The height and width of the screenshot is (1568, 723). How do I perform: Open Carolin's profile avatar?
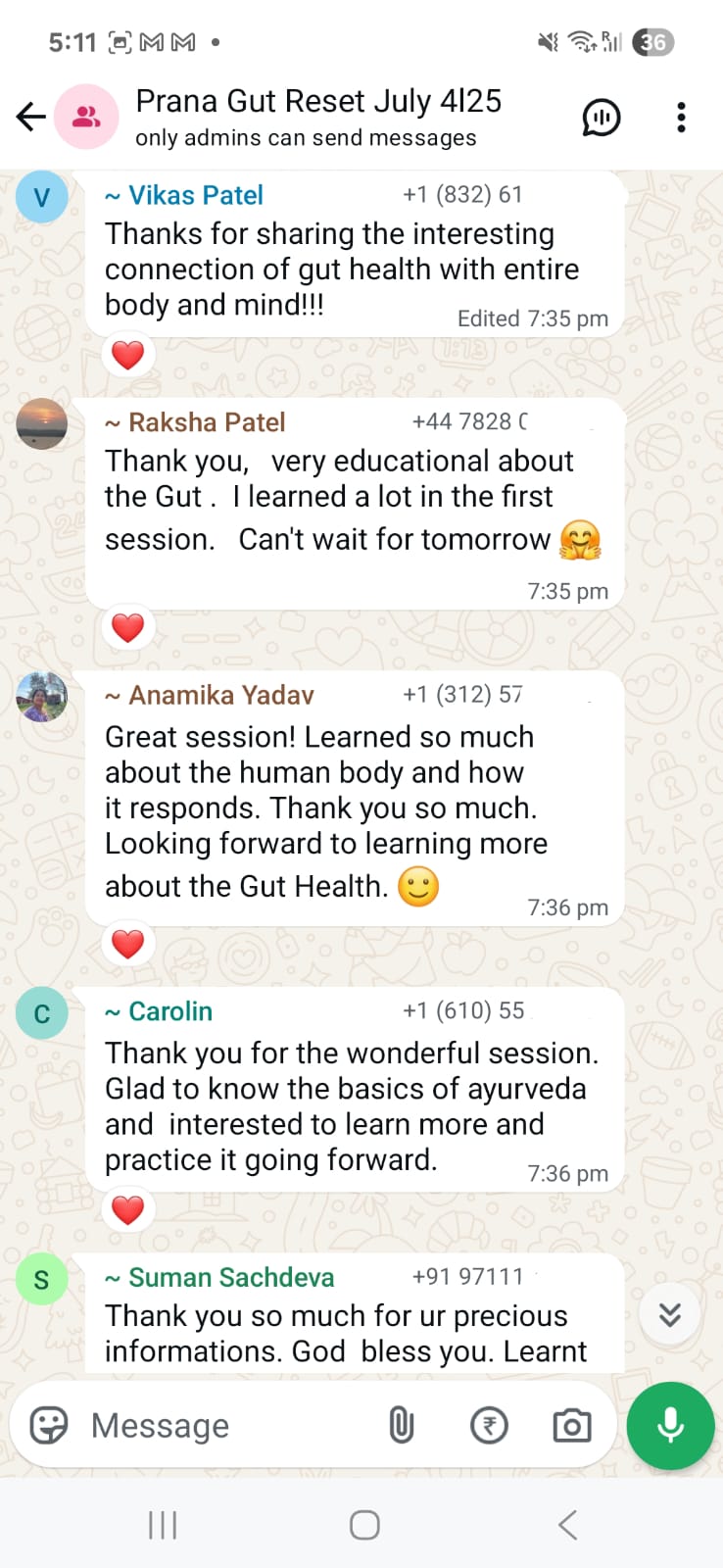tap(42, 1013)
